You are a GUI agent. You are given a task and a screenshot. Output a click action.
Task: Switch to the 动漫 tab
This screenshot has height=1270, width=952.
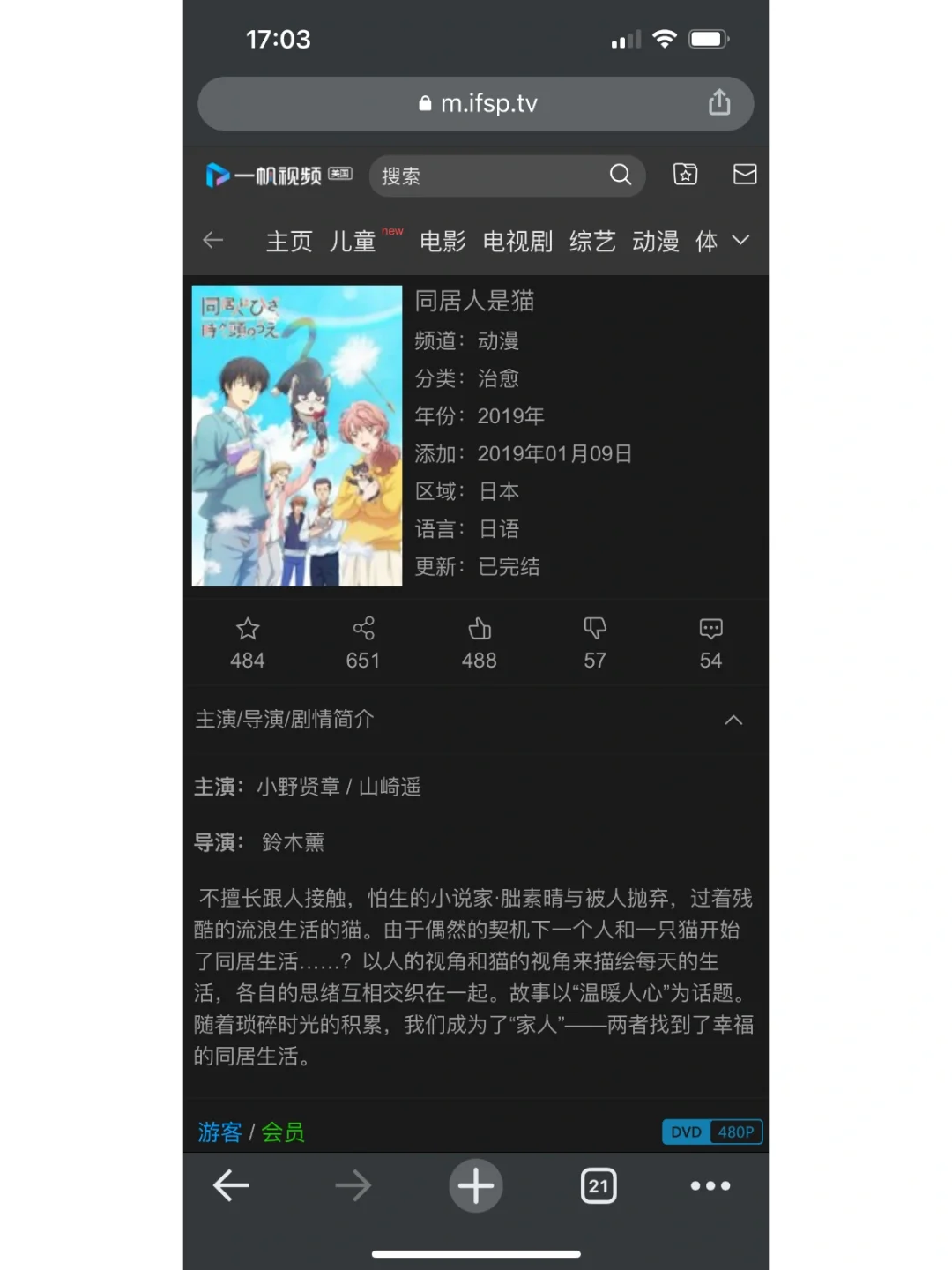click(656, 241)
